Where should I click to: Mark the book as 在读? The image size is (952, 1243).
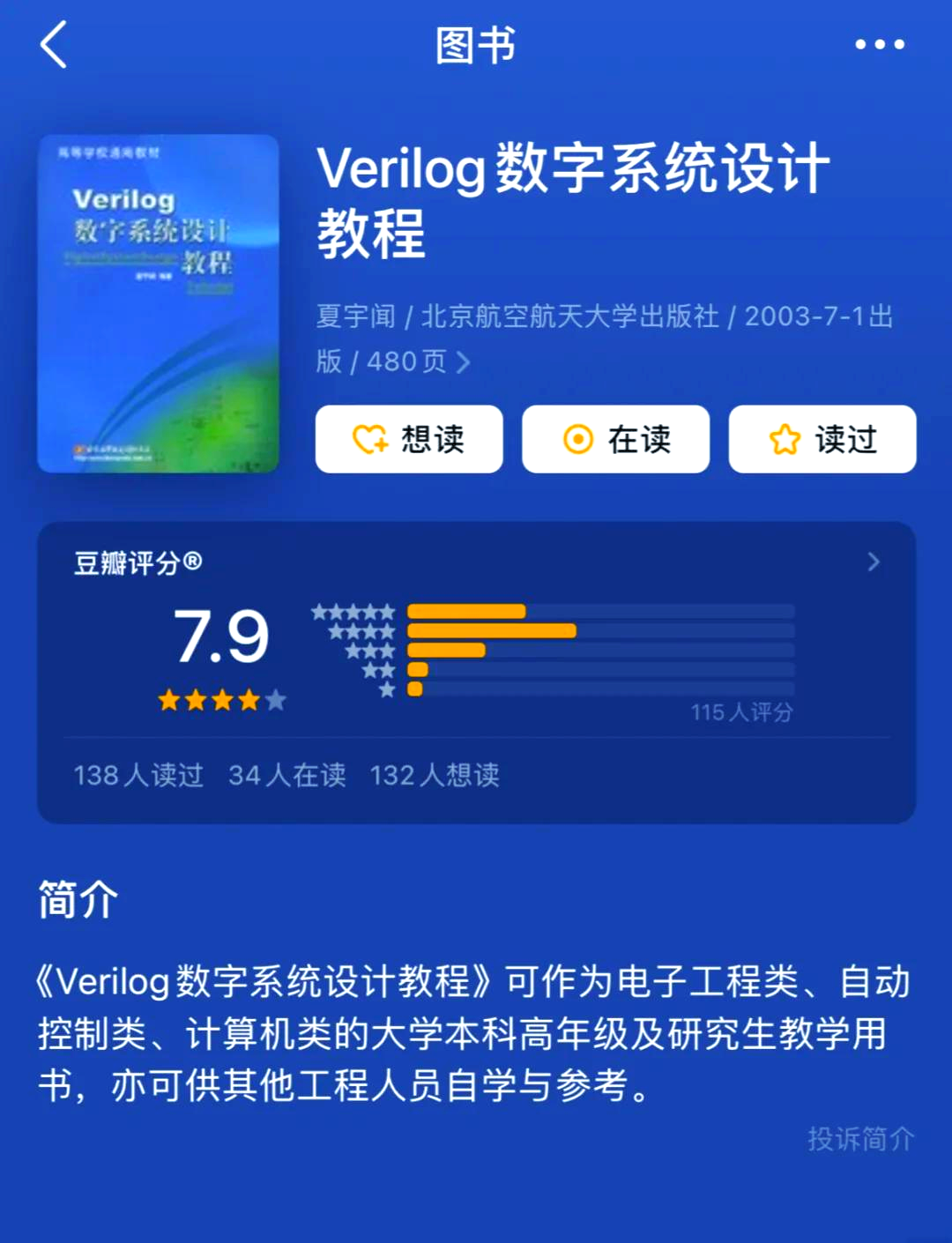pyautogui.click(x=615, y=440)
